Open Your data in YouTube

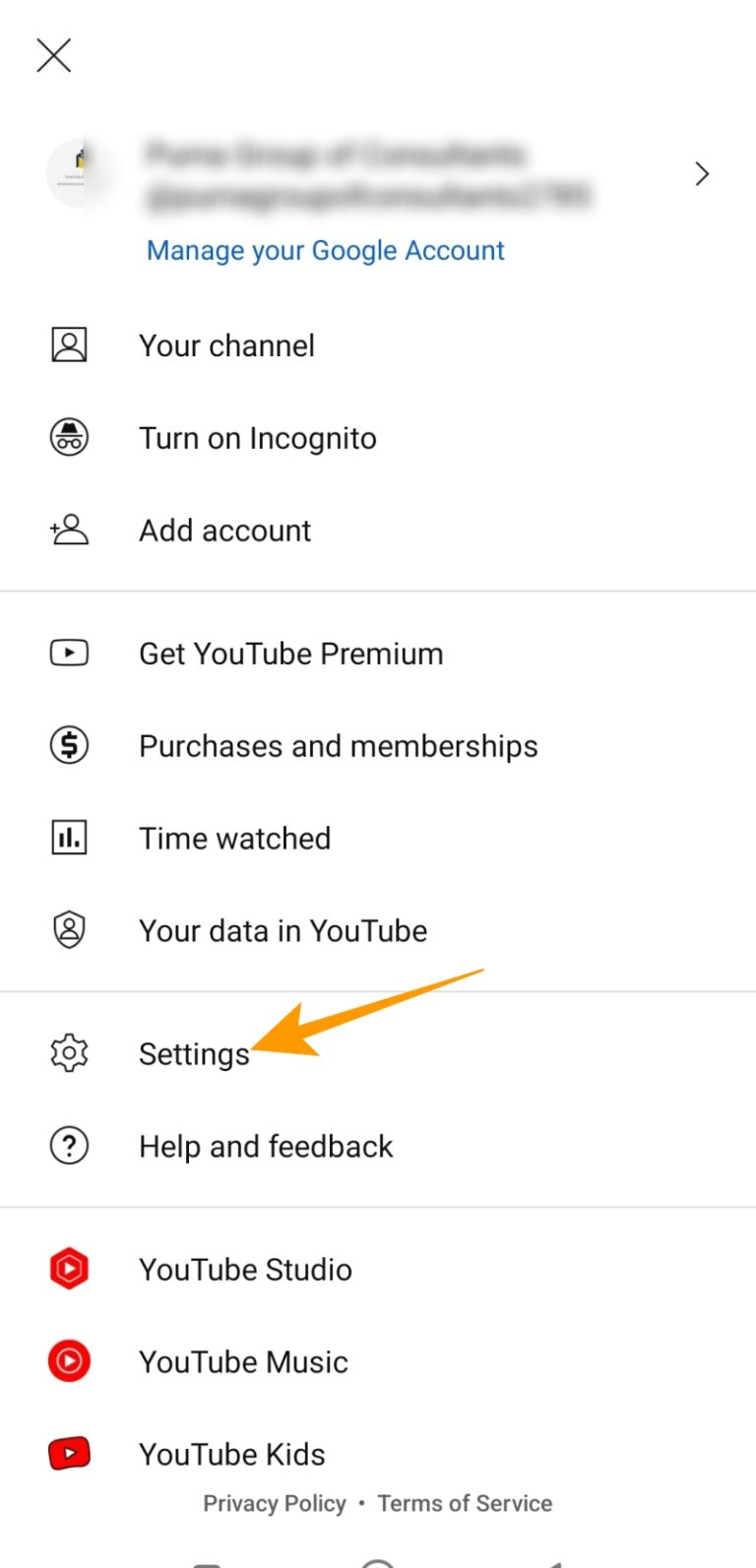283,930
